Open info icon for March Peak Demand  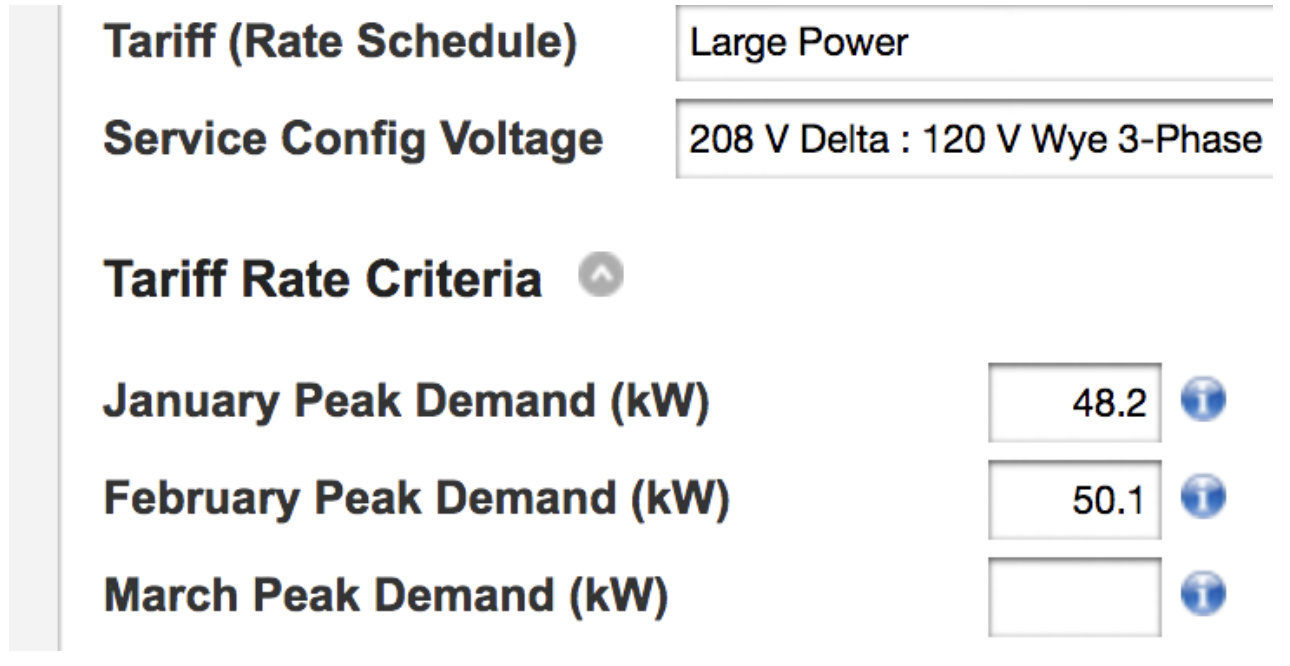tap(1202, 596)
